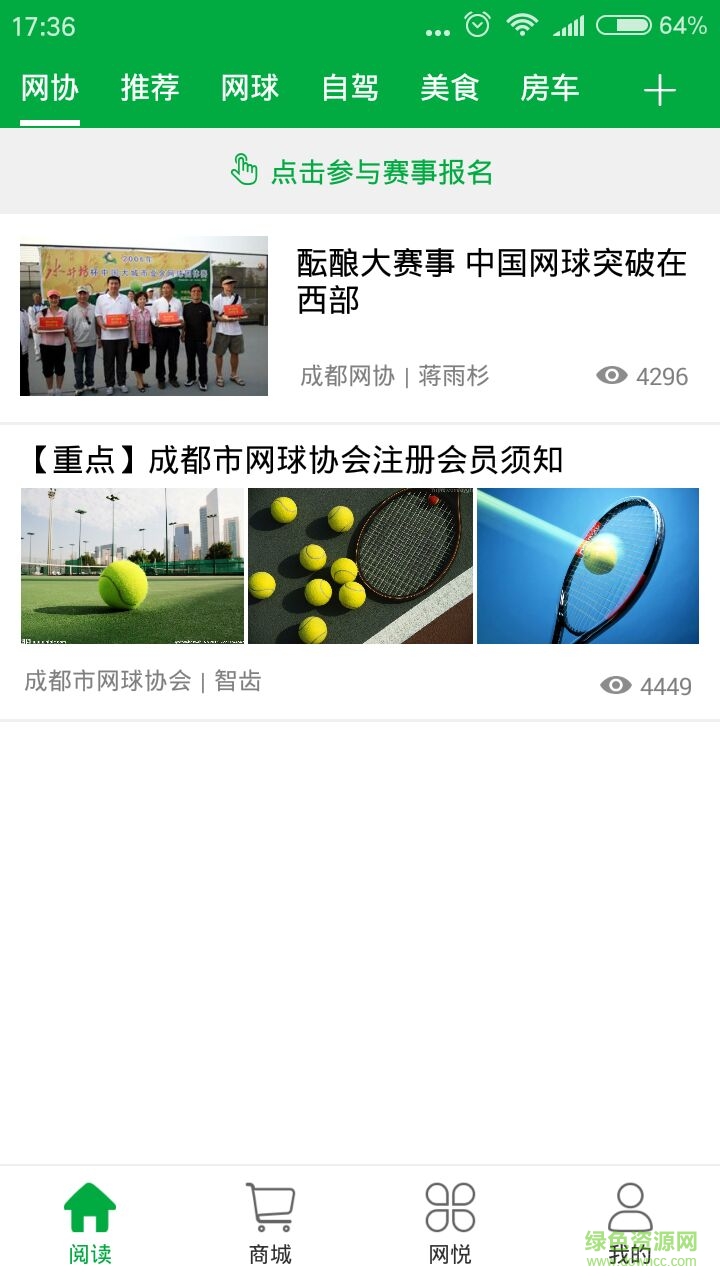Screen dimensions: 720x1280
Task: Tap 点击参与赛事报名 to sign up
Action: point(361,171)
